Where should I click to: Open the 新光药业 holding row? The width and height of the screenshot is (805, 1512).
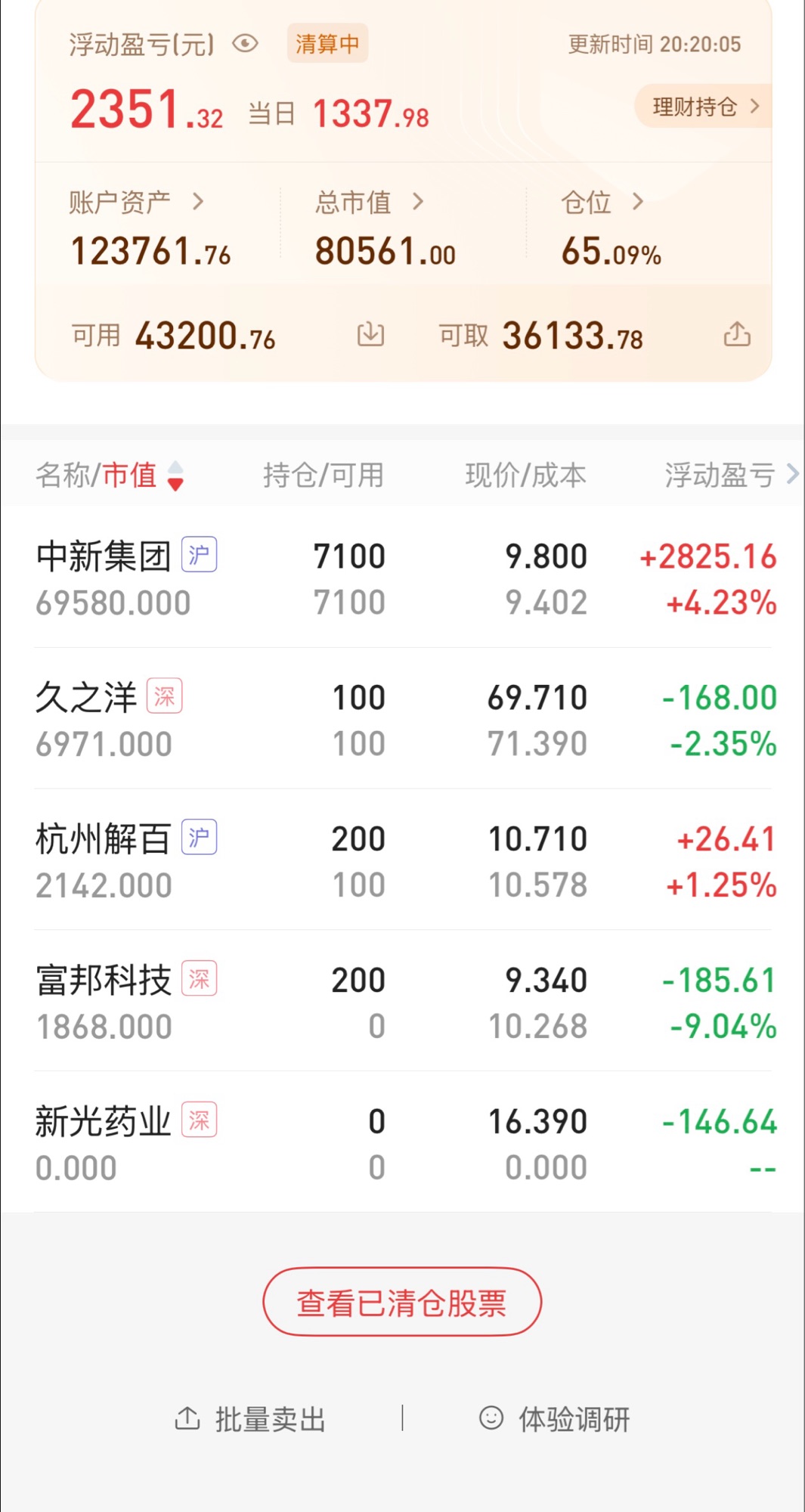pos(402,1144)
